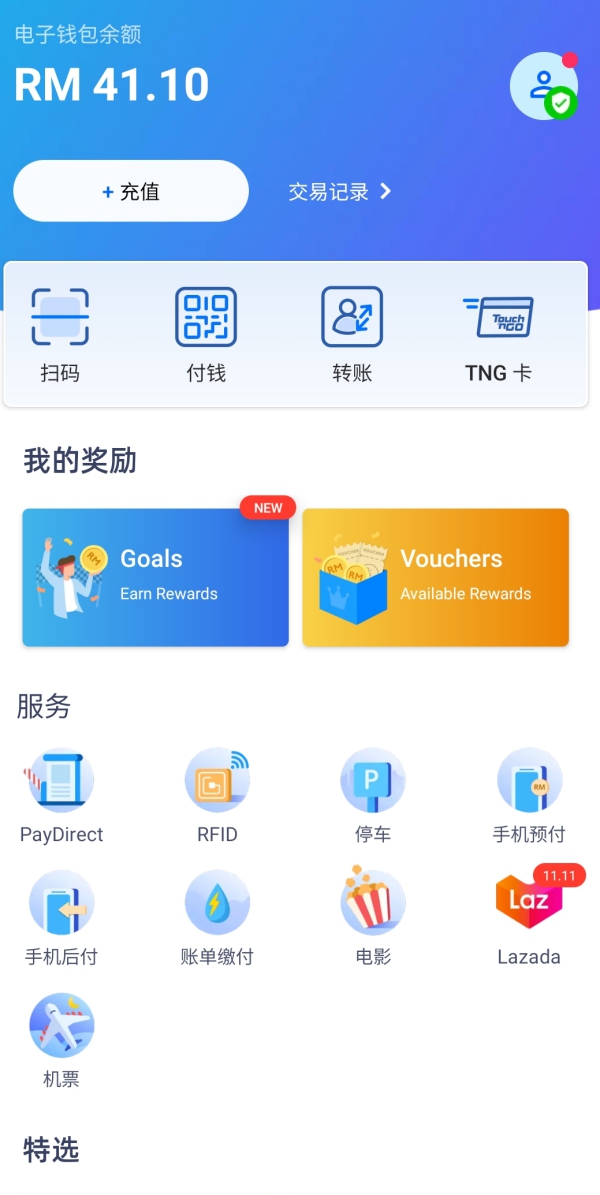The height and width of the screenshot is (1195, 600).
Task: Open 手机后付 postpaid mobile service
Action: [x=61, y=917]
